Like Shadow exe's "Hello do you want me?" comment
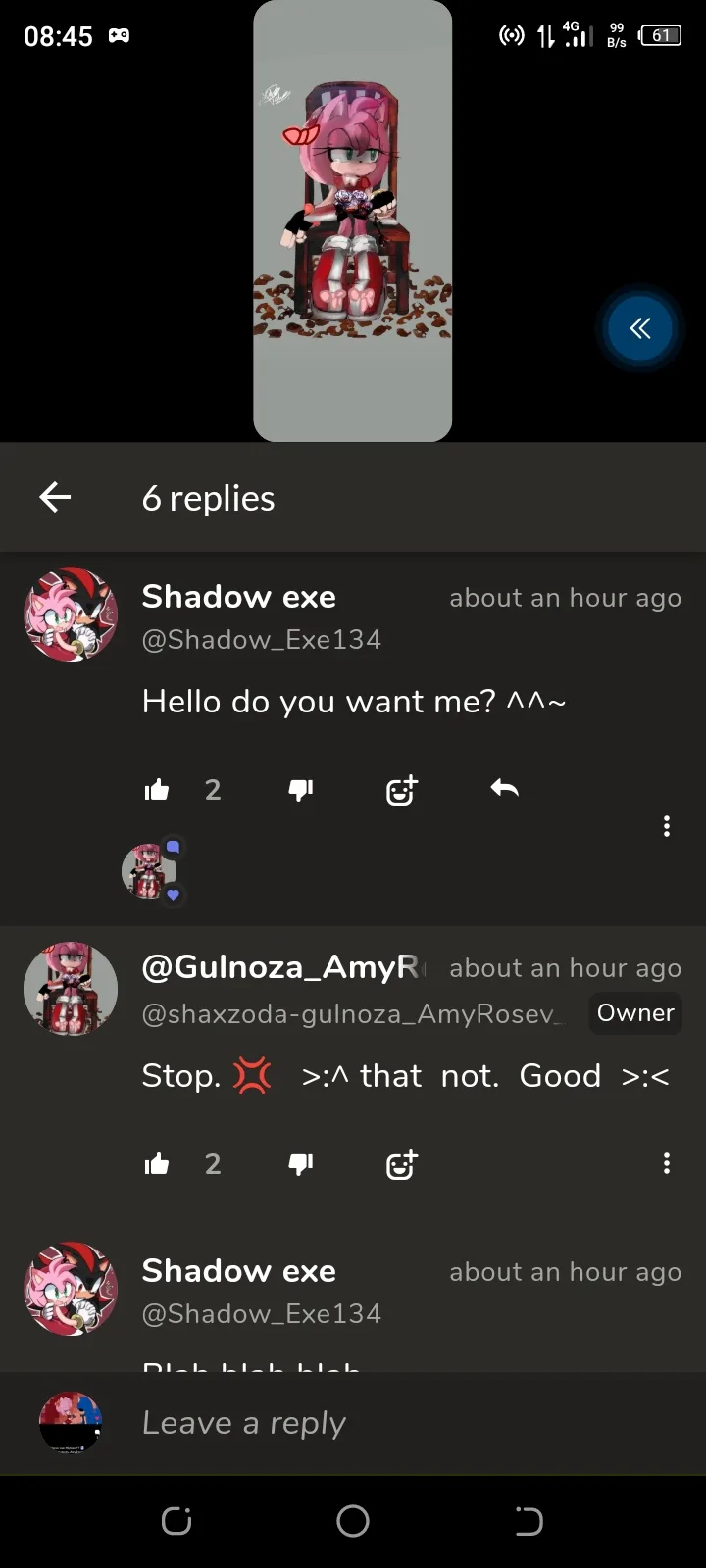 (x=157, y=790)
